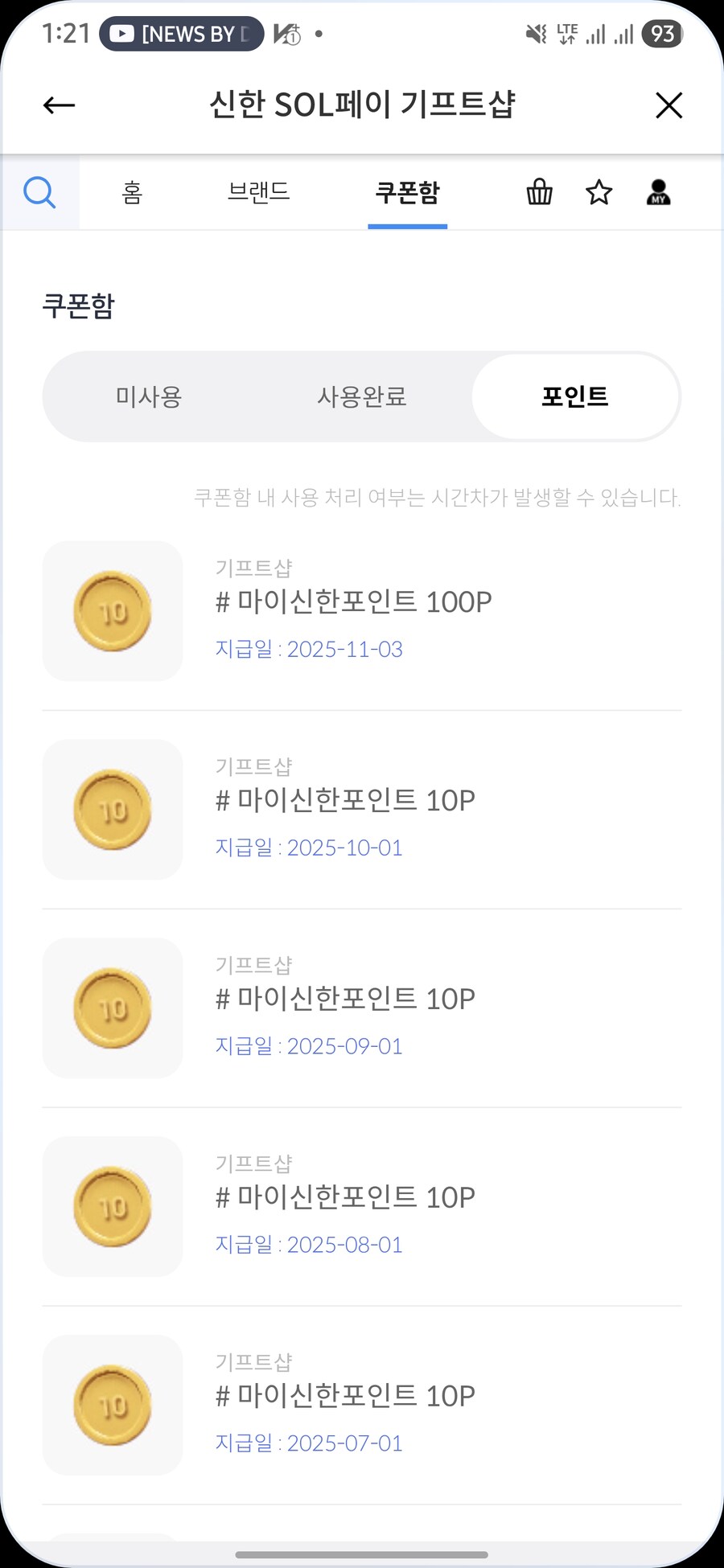Switch to the 홈 tab
724x1568 pixels.
133,192
